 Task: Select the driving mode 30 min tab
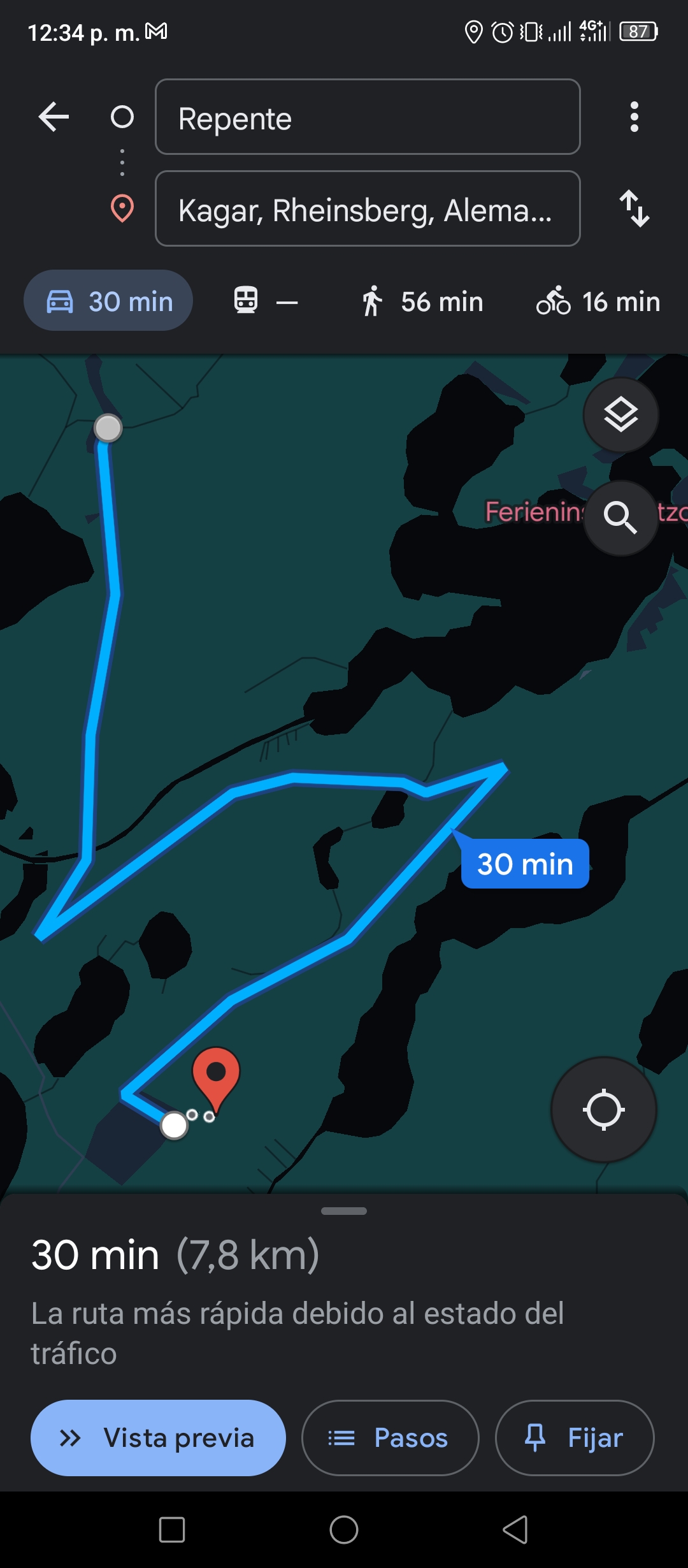(x=108, y=301)
